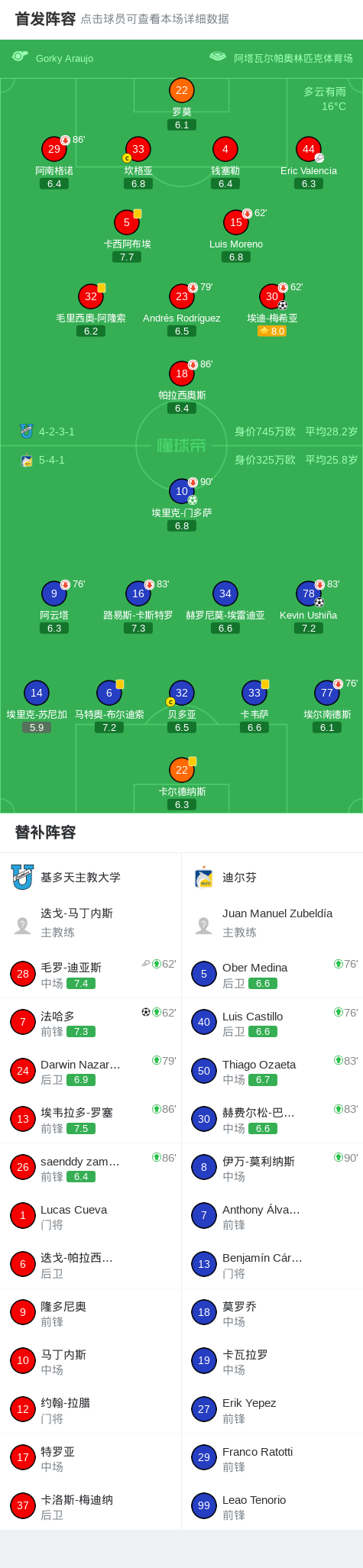View substitute 法哈多 number 7 details
The width and height of the screenshot is (363, 1568).
[91, 1023]
